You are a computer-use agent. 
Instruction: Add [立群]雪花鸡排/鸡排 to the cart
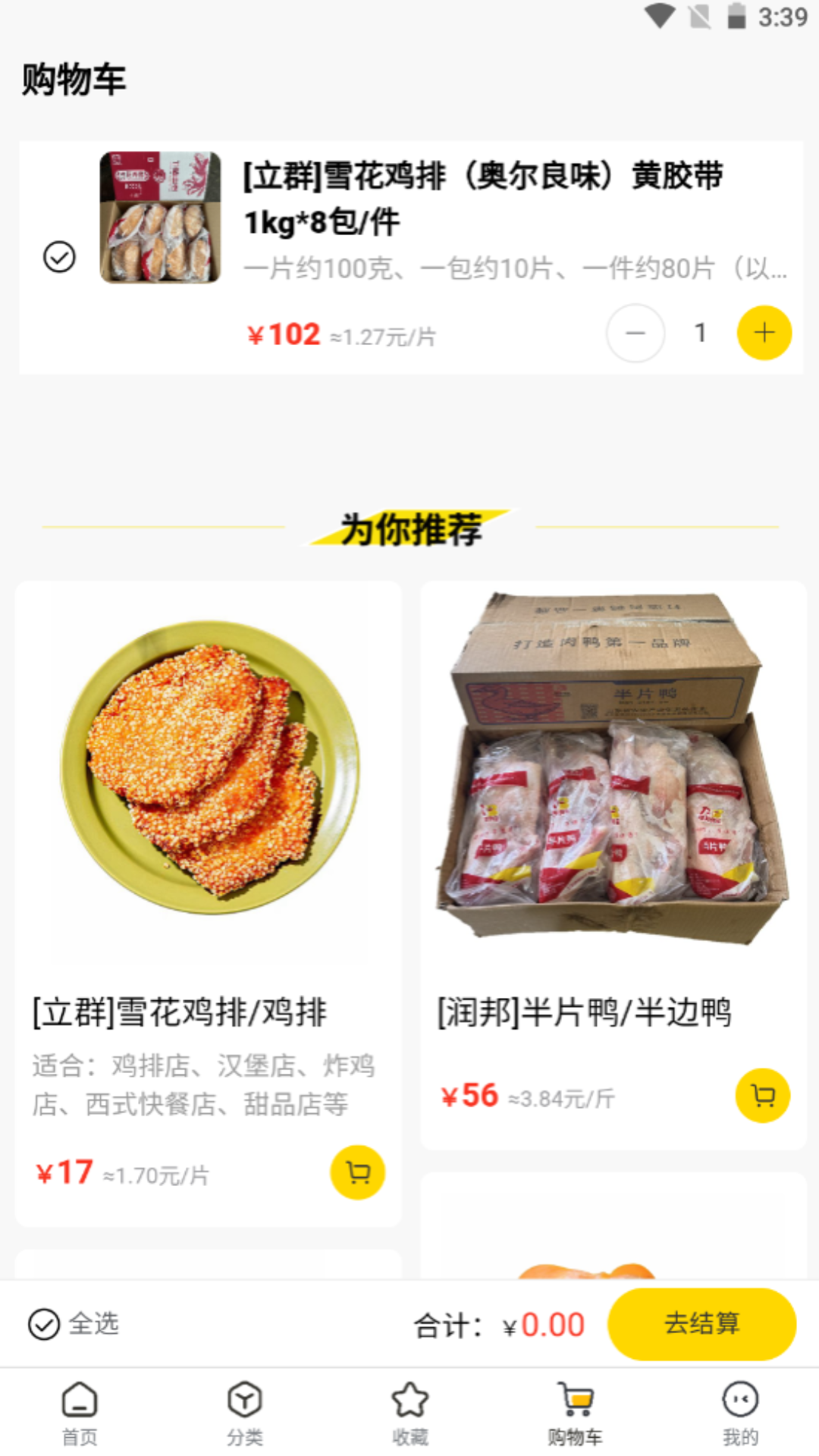[x=358, y=1172]
